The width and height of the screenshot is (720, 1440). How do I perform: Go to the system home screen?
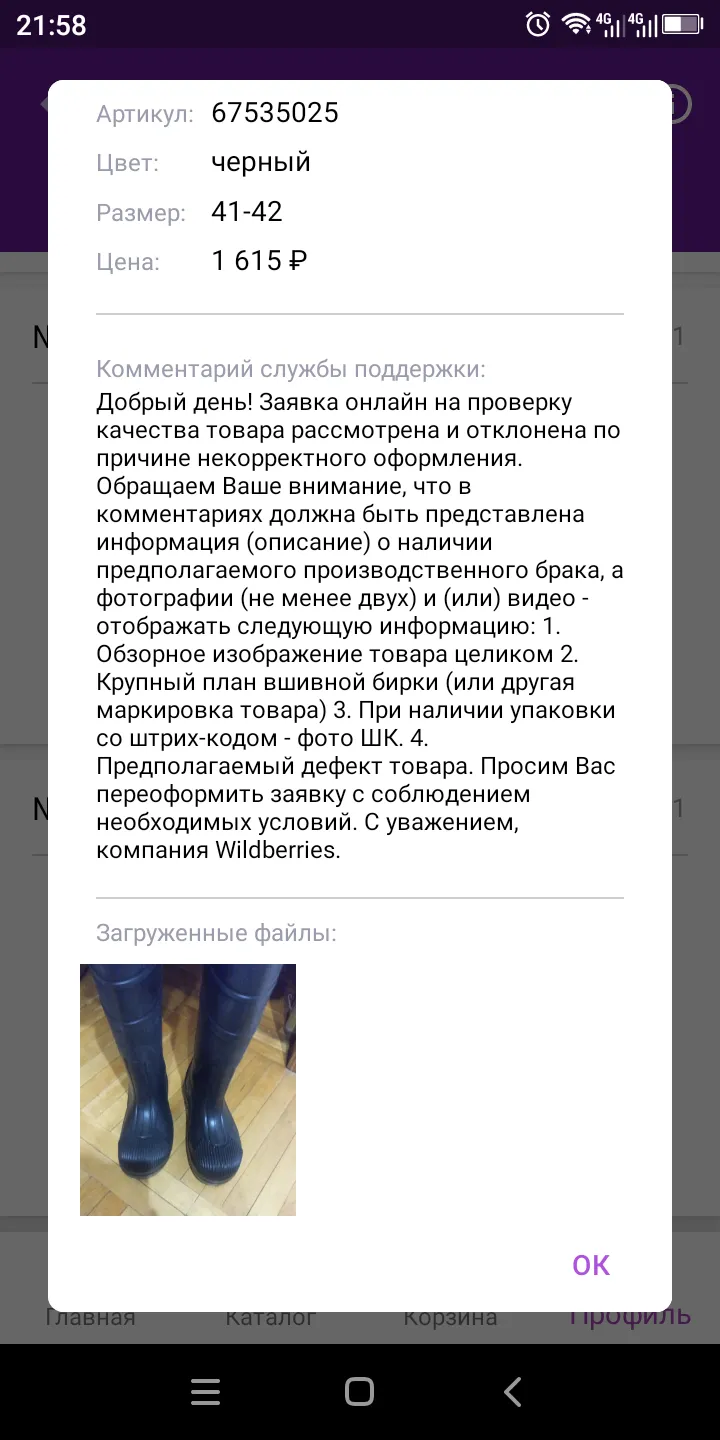pos(359,1392)
